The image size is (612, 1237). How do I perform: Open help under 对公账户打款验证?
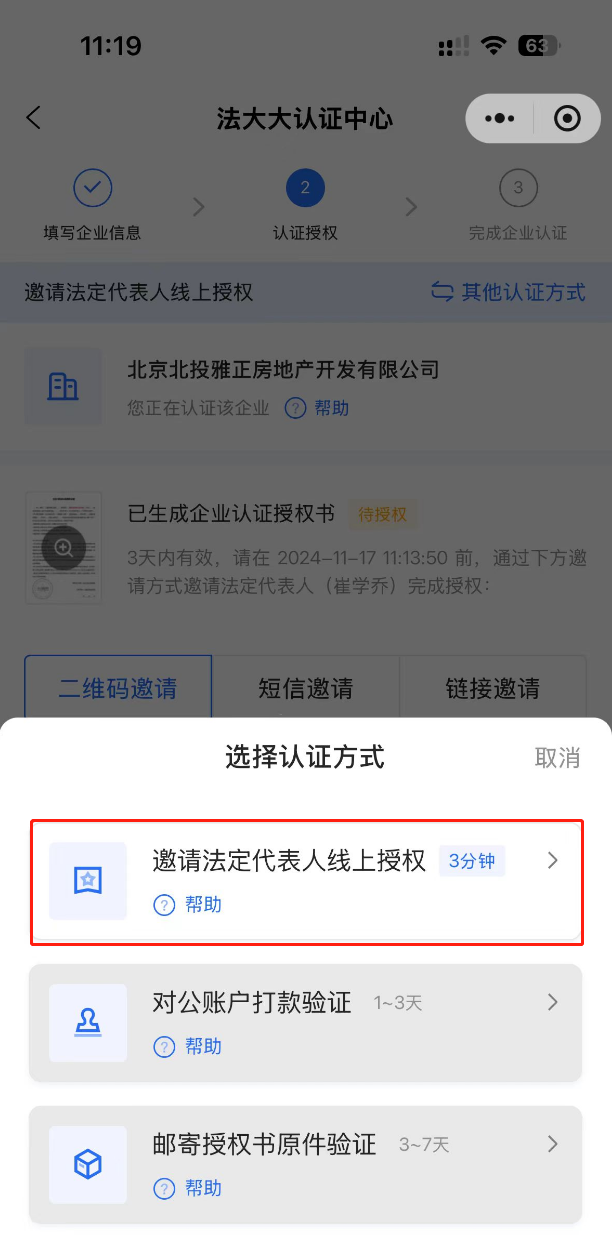pos(188,1047)
